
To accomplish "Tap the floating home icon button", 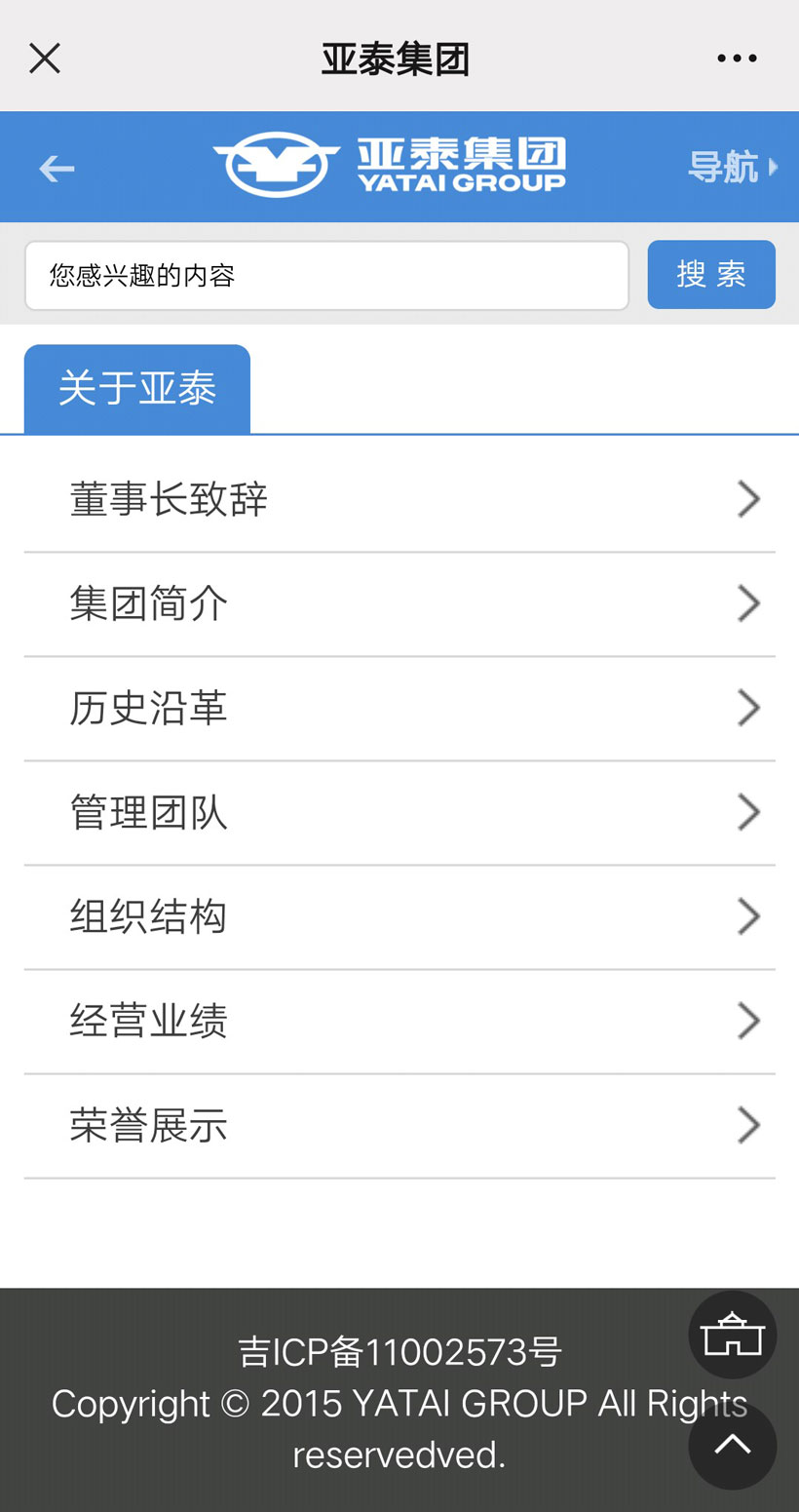I will (x=733, y=1335).
